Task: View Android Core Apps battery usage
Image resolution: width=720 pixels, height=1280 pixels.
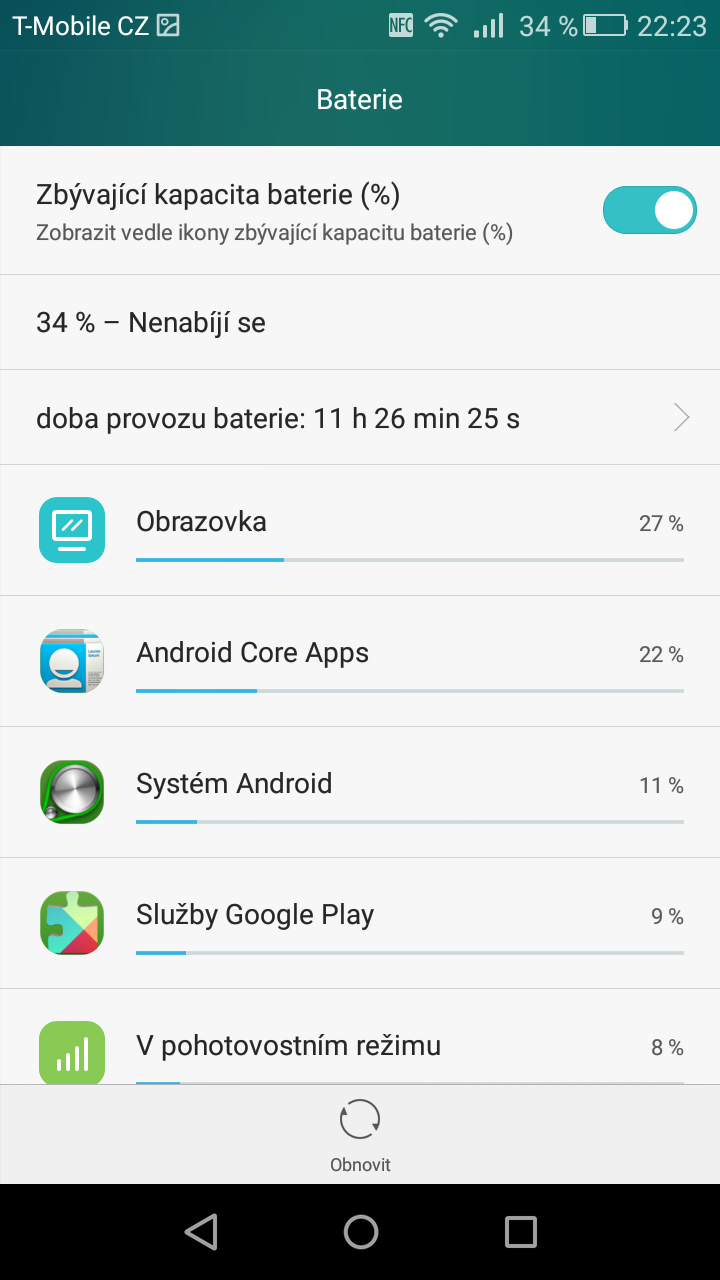Action: pos(360,661)
